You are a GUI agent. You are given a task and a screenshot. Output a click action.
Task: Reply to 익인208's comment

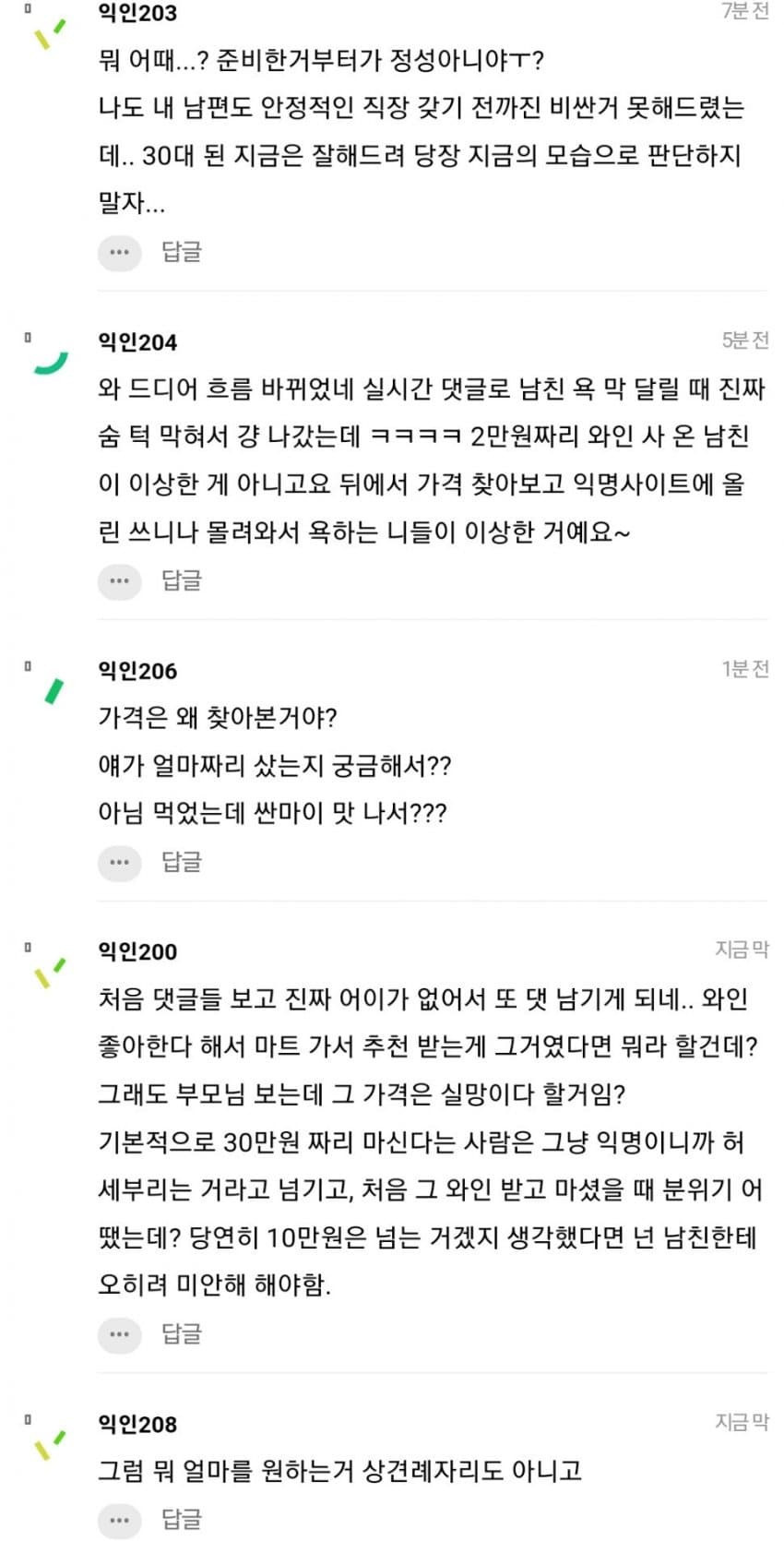point(182,1519)
